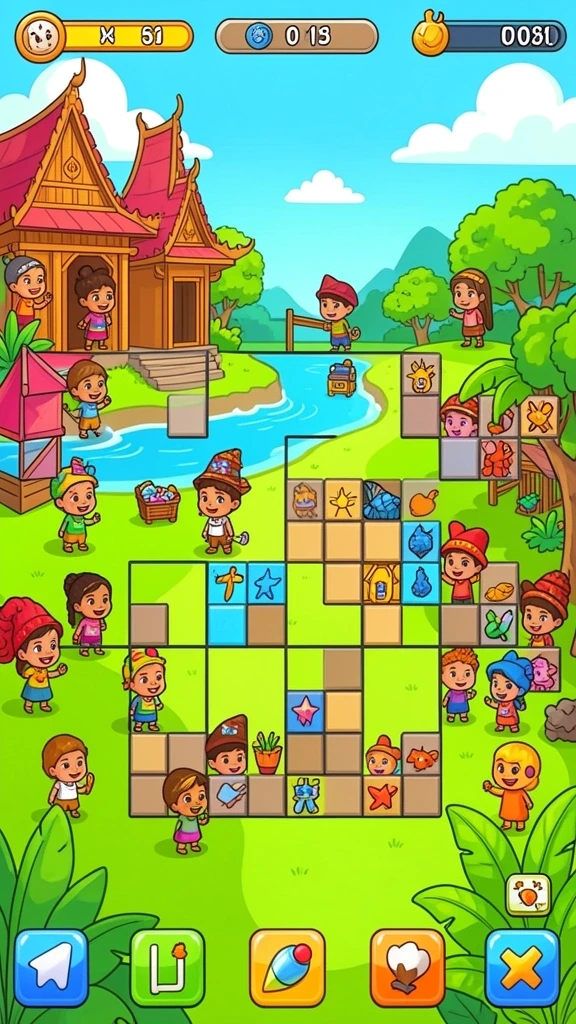Tap the blue X button

522,967
